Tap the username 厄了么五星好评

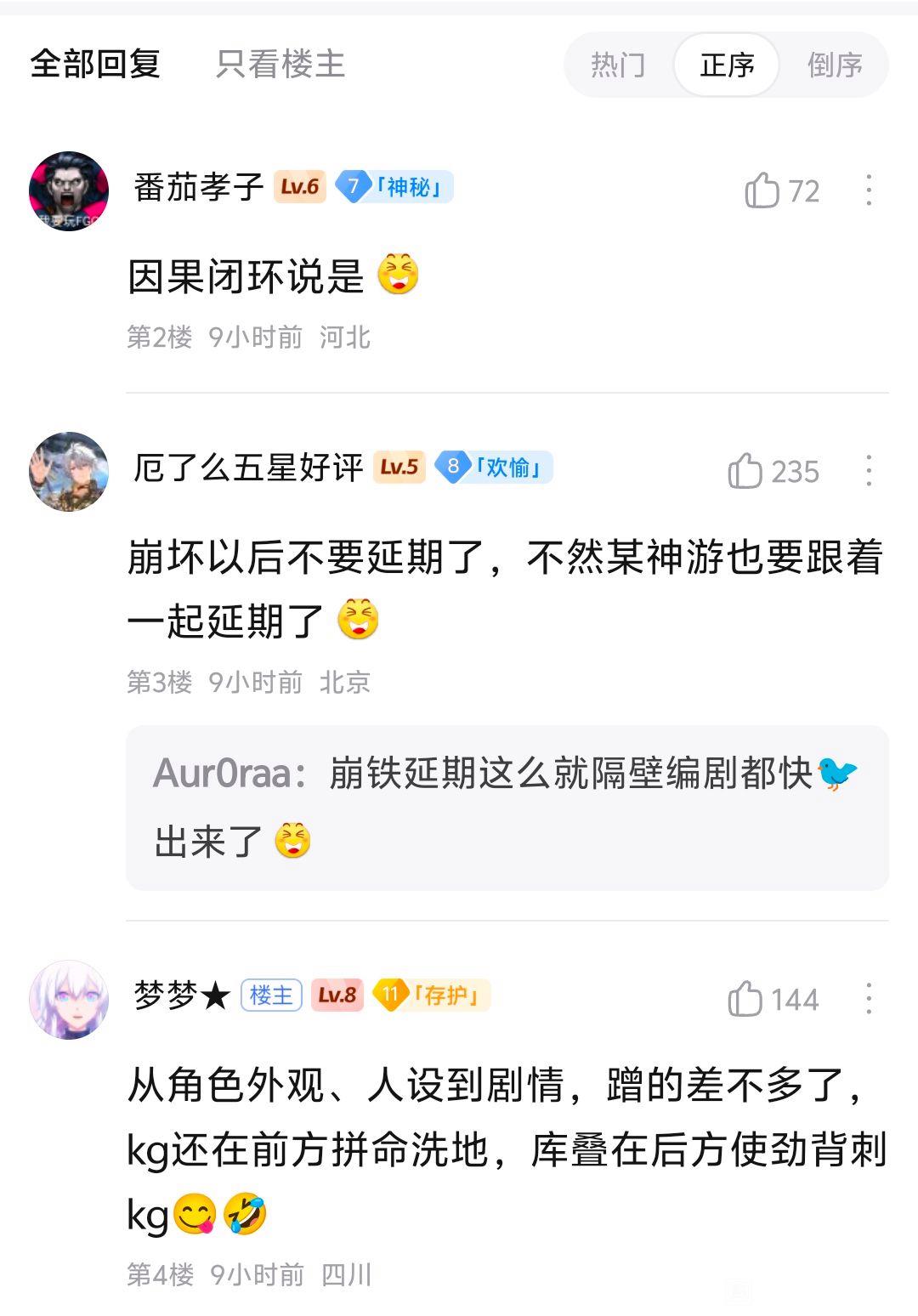(248, 468)
